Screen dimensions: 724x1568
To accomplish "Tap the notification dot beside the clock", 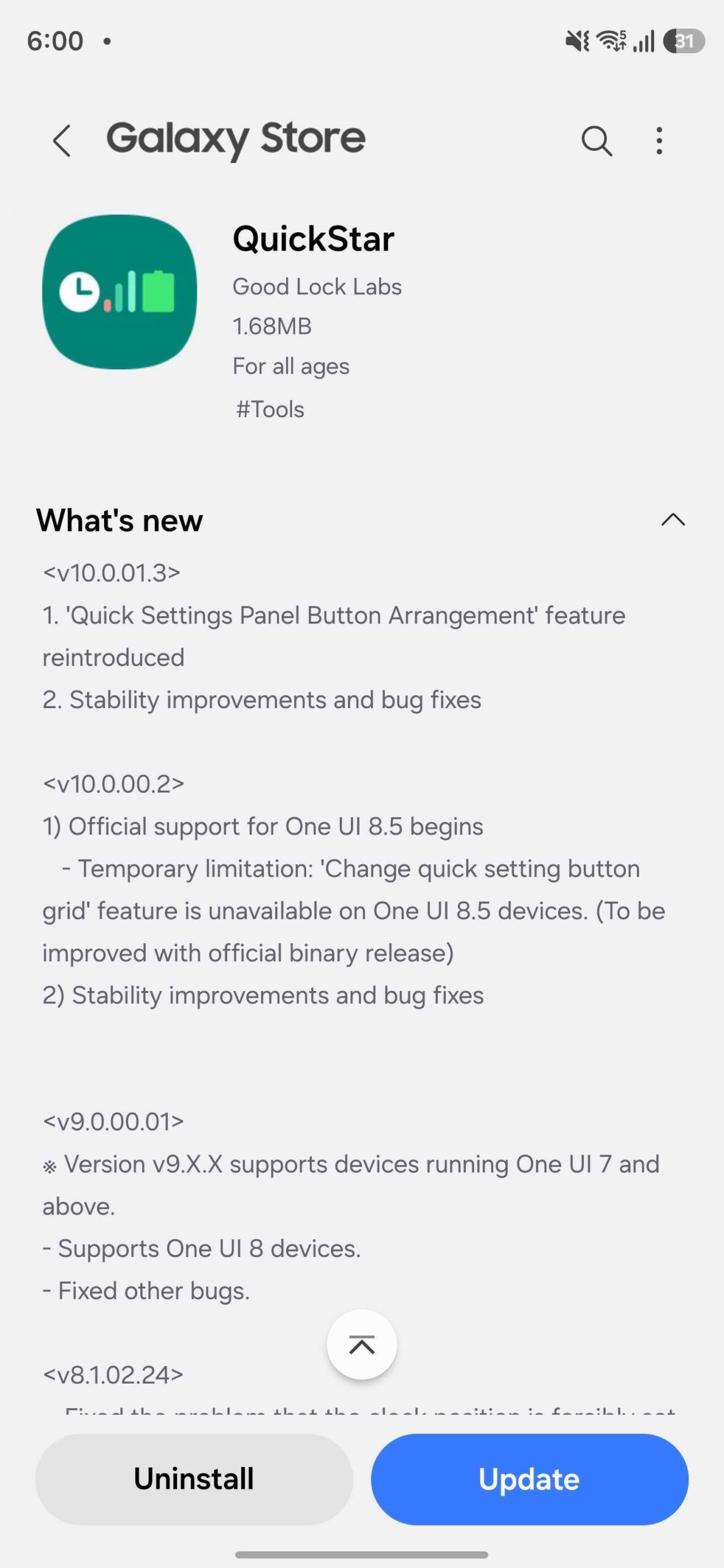I will (108, 42).
